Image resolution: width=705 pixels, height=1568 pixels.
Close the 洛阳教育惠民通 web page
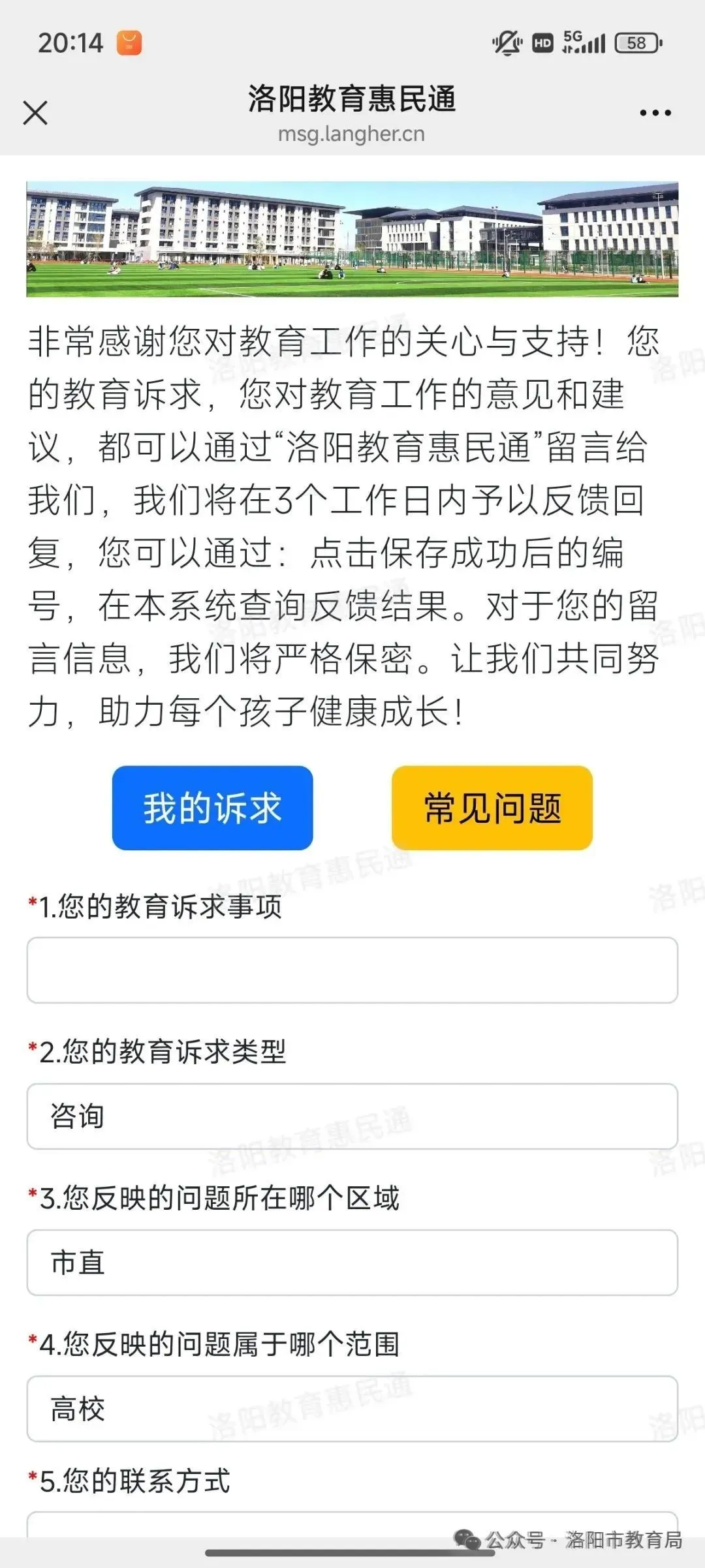tap(35, 113)
